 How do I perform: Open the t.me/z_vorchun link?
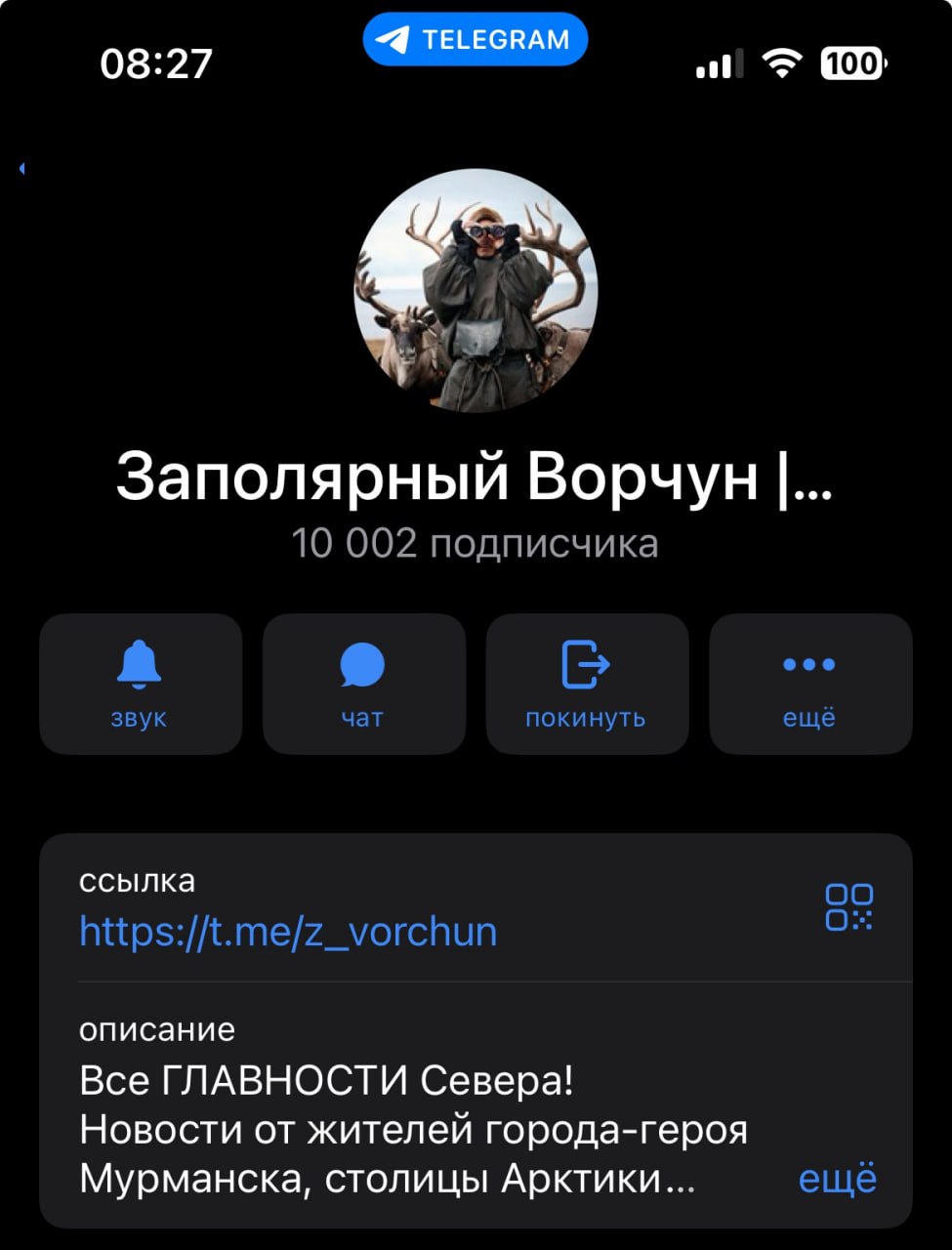click(288, 932)
